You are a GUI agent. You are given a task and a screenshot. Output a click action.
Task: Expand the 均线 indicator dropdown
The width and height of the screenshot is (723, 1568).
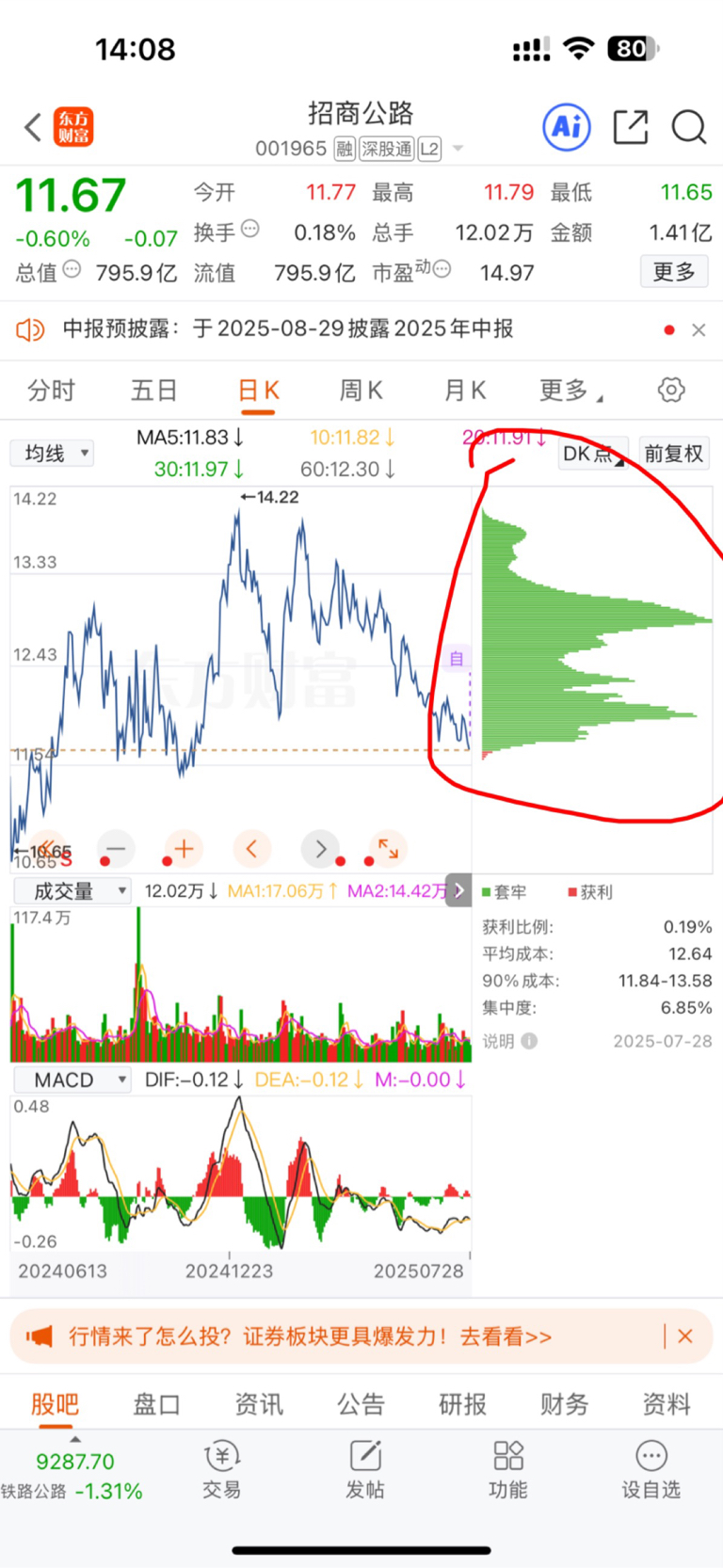click(53, 454)
